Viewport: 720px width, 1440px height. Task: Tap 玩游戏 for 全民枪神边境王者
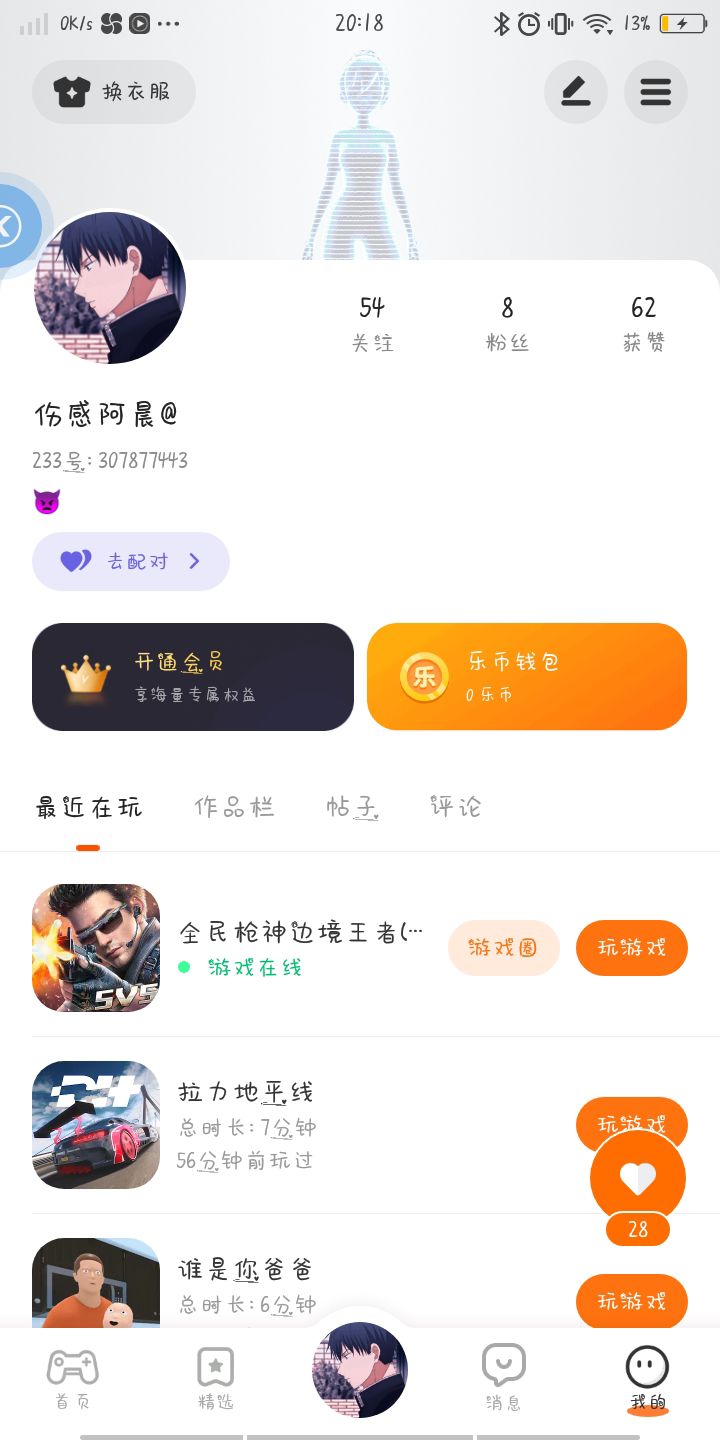pos(631,947)
